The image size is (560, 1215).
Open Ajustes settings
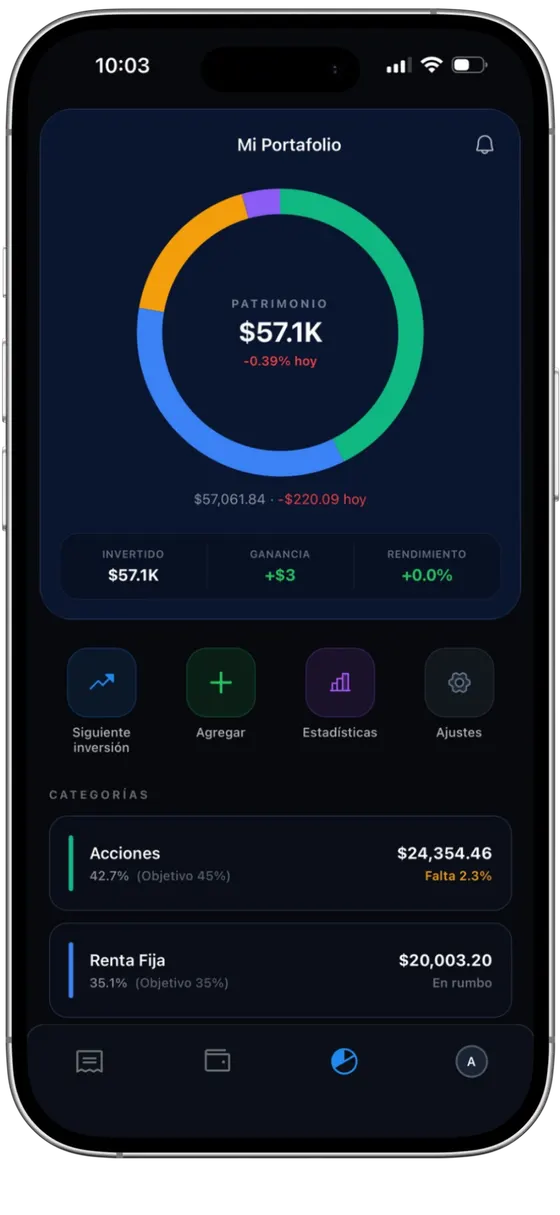coord(459,683)
